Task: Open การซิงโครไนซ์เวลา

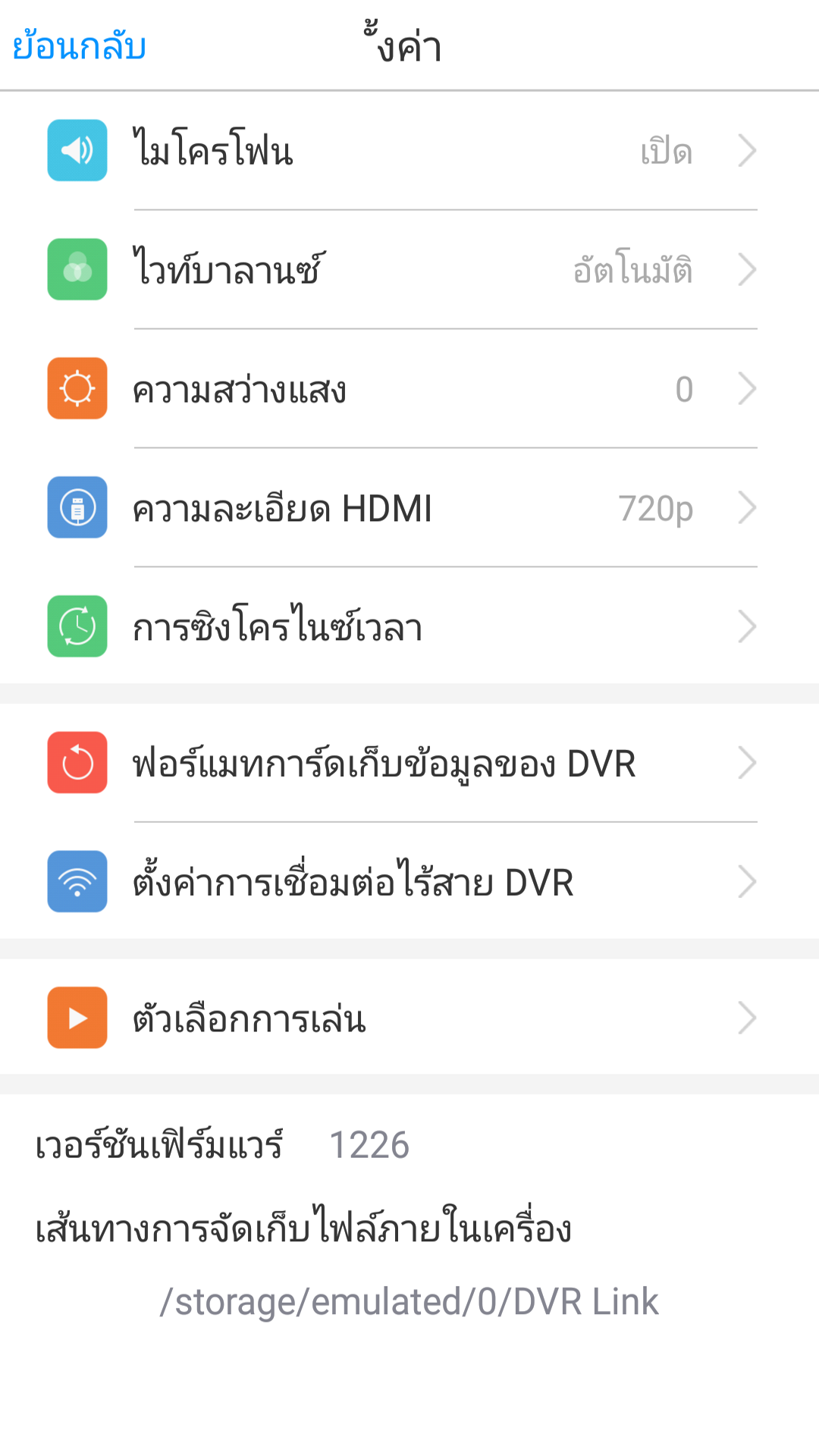Action: [x=409, y=627]
